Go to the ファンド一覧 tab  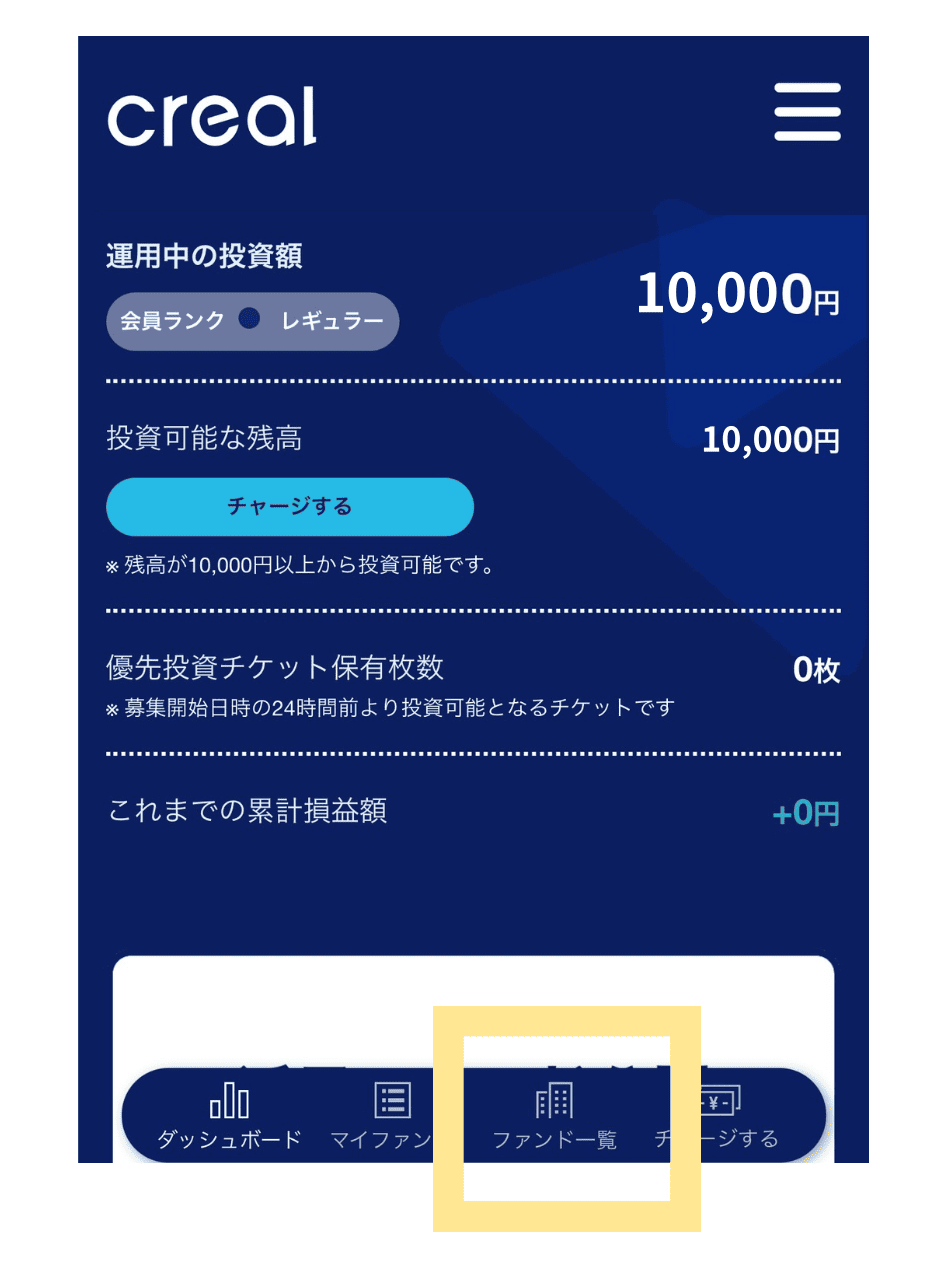[x=554, y=1117]
